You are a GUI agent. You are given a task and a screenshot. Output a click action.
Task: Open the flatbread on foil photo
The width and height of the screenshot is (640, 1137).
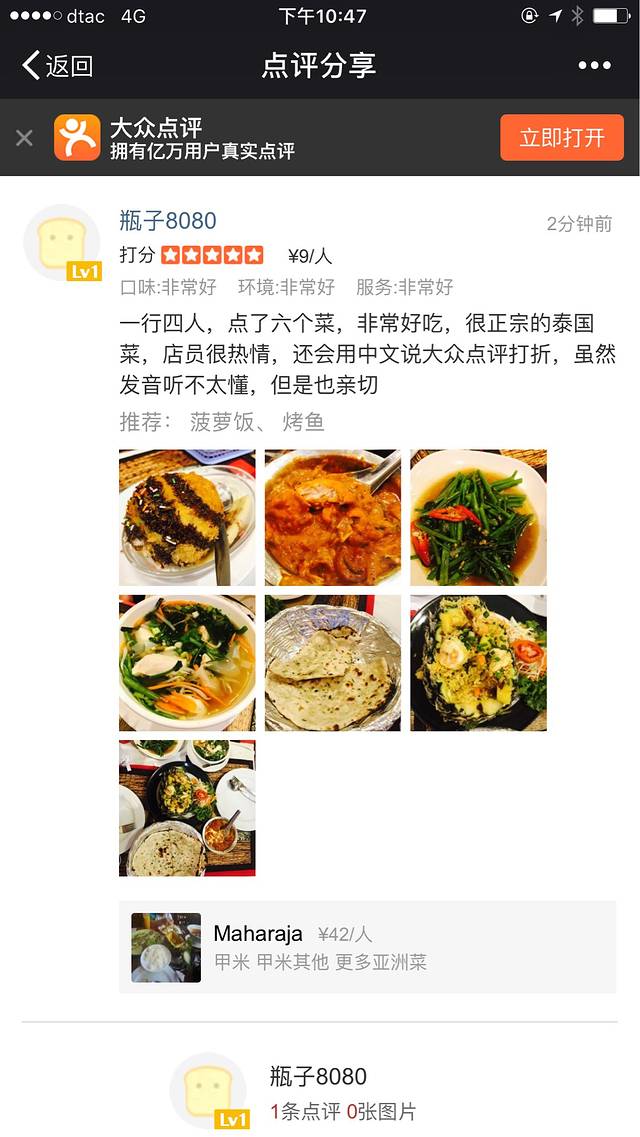(x=333, y=663)
